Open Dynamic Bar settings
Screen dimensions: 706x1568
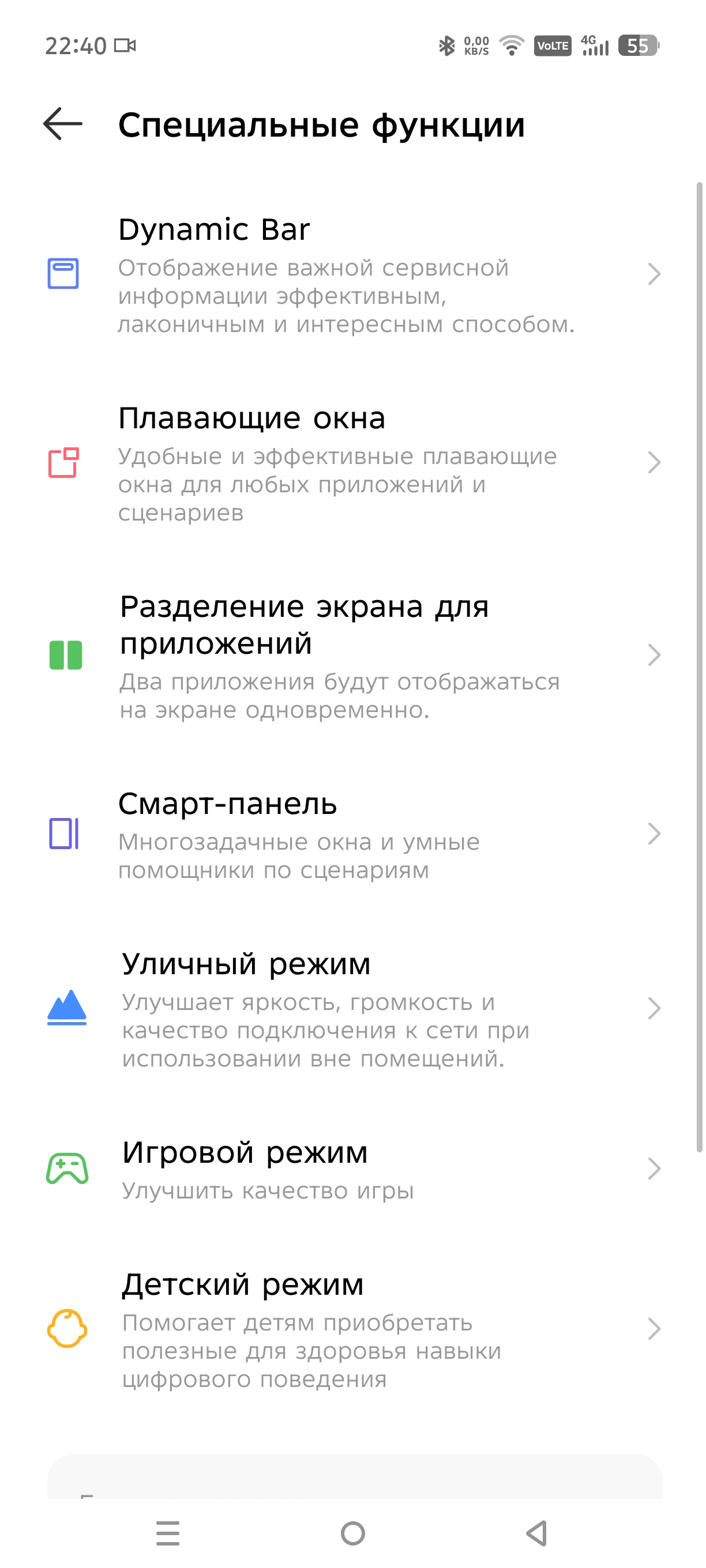pyautogui.click(x=354, y=274)
